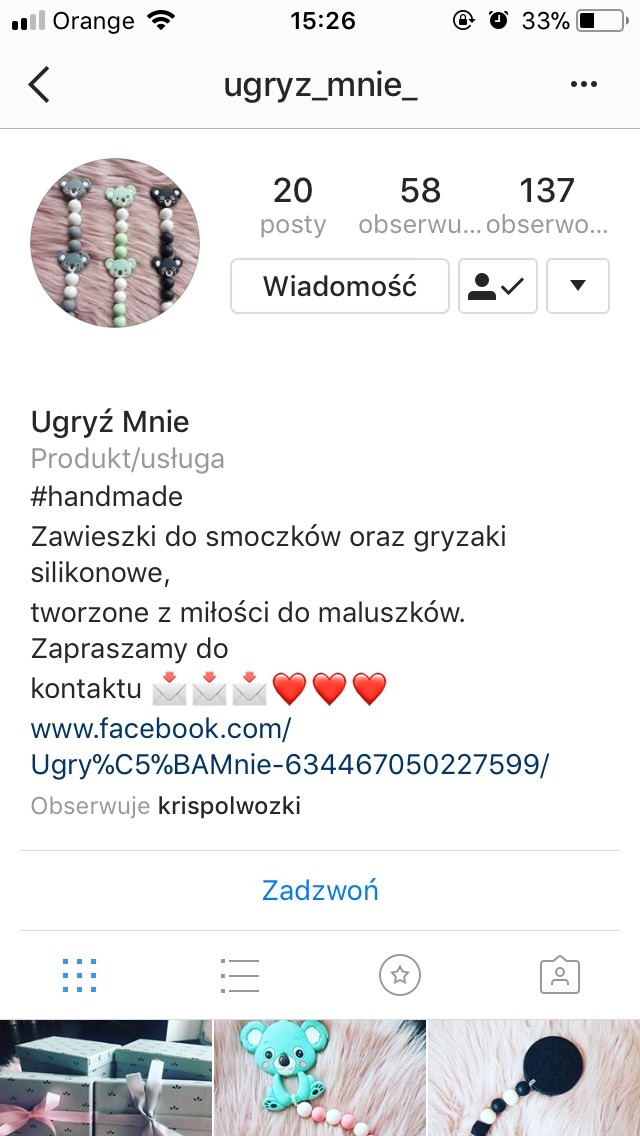
Task: Open the gift boxes post thumbnail
Action: pyautogui.click(x=105, y=1078)
